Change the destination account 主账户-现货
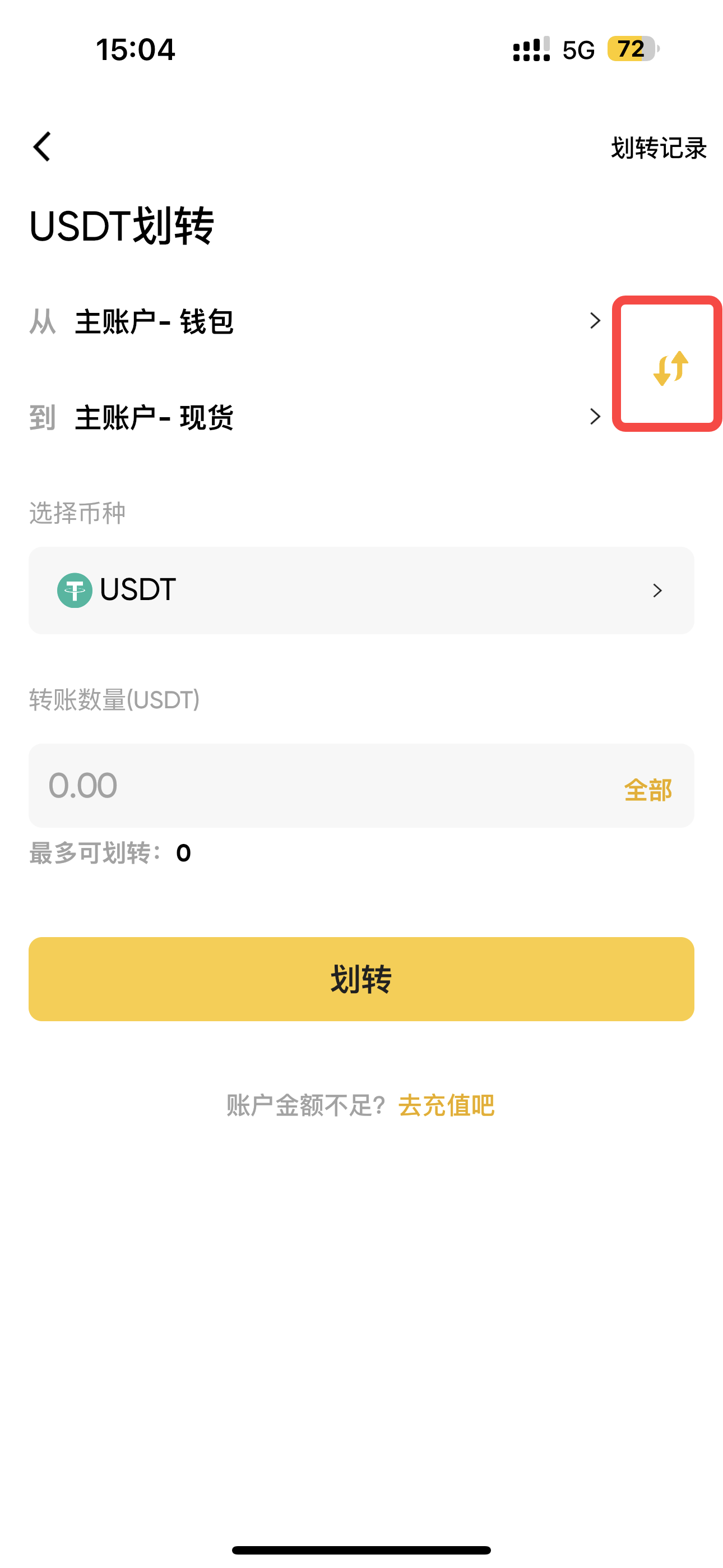 pyautogui.click(x=315, y=417)
